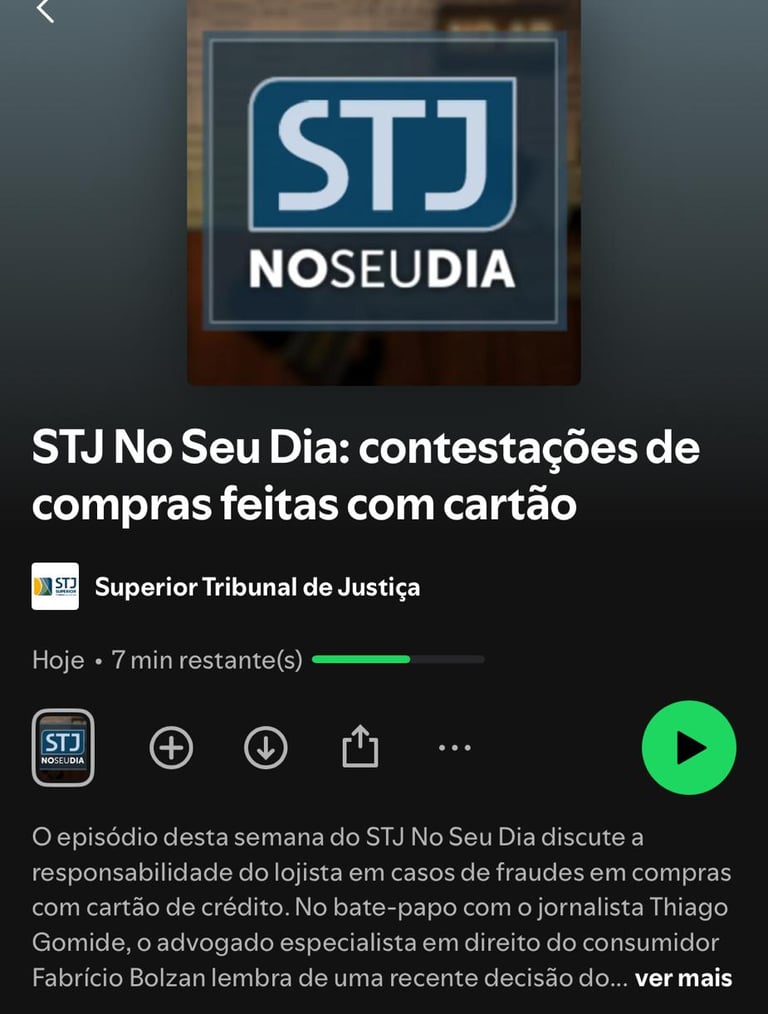Open the three-dot more options menu

[455, 748]
